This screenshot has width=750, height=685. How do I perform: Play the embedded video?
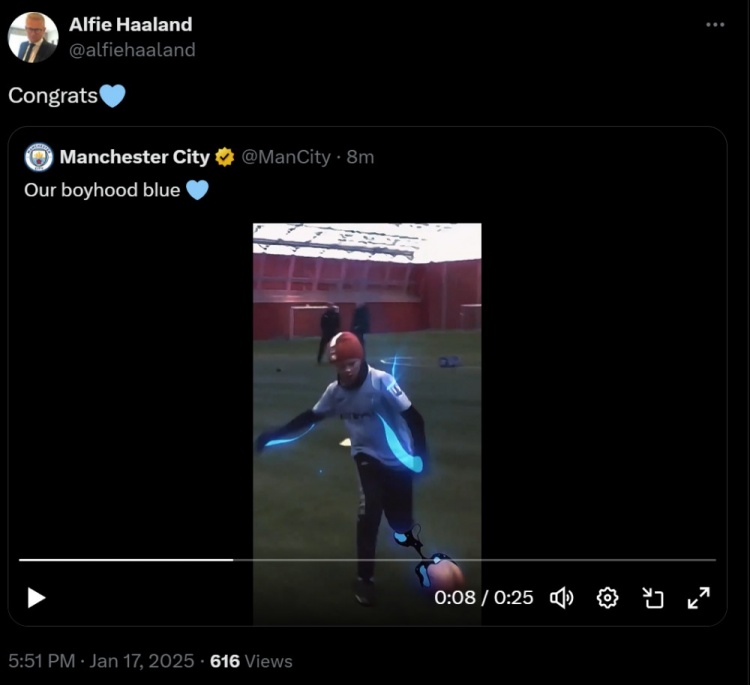[x=36, y=598]
